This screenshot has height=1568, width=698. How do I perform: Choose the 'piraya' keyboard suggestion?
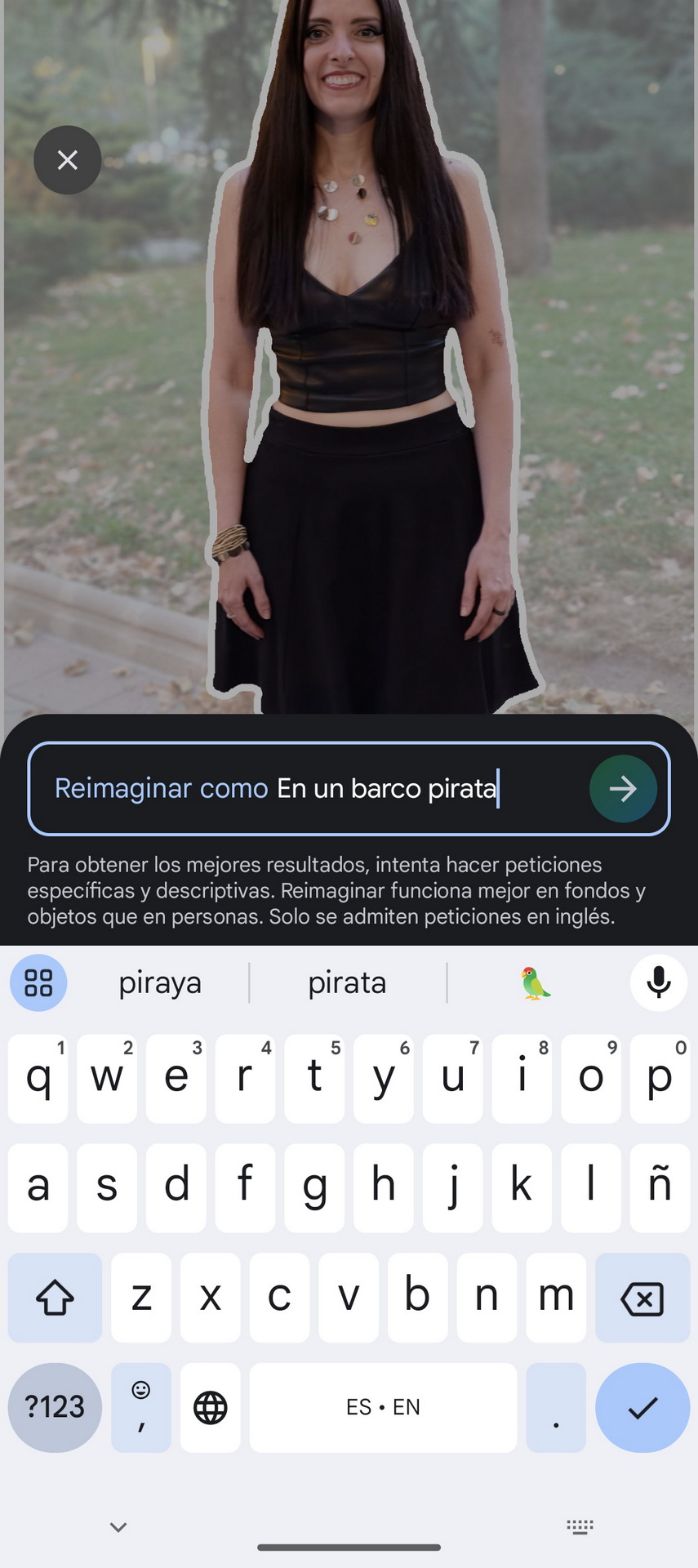coord(160,982)
